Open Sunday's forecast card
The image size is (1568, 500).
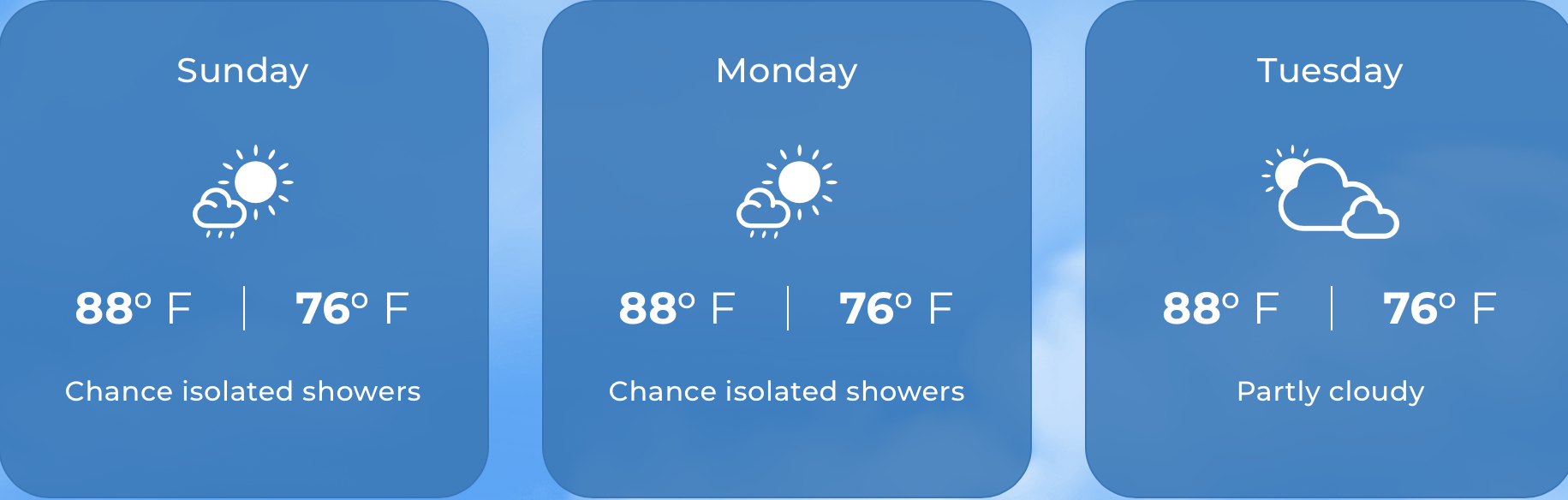[x=243, y=248]
